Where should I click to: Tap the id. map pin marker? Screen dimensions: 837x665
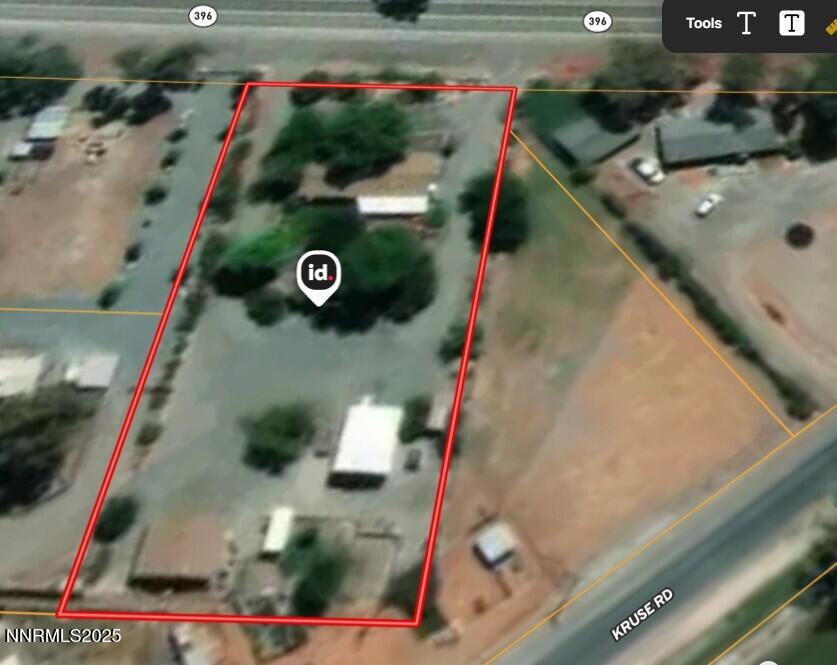point(318,275)
